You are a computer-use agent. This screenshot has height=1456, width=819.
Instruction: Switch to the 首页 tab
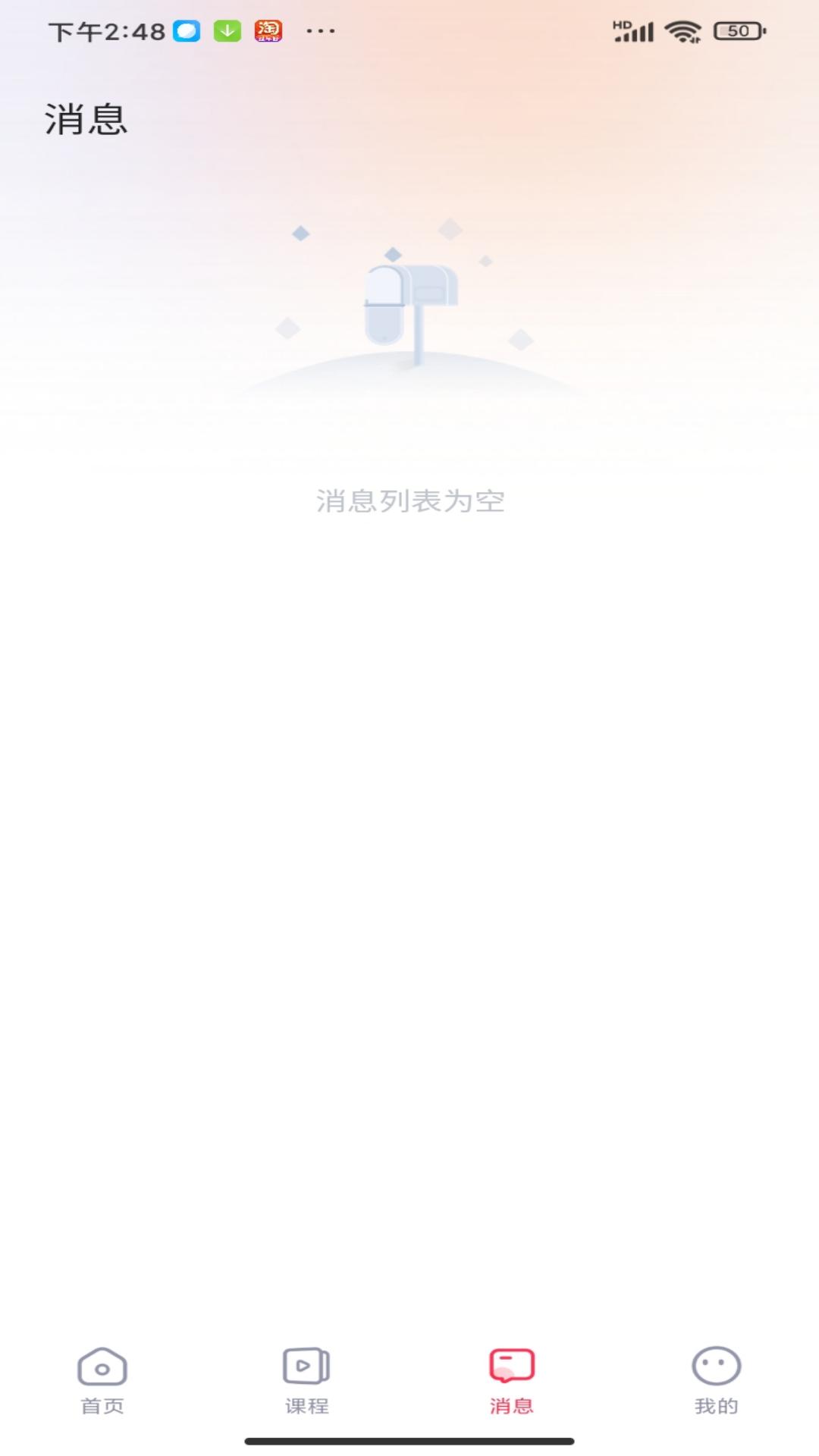tap(102, 1380)
